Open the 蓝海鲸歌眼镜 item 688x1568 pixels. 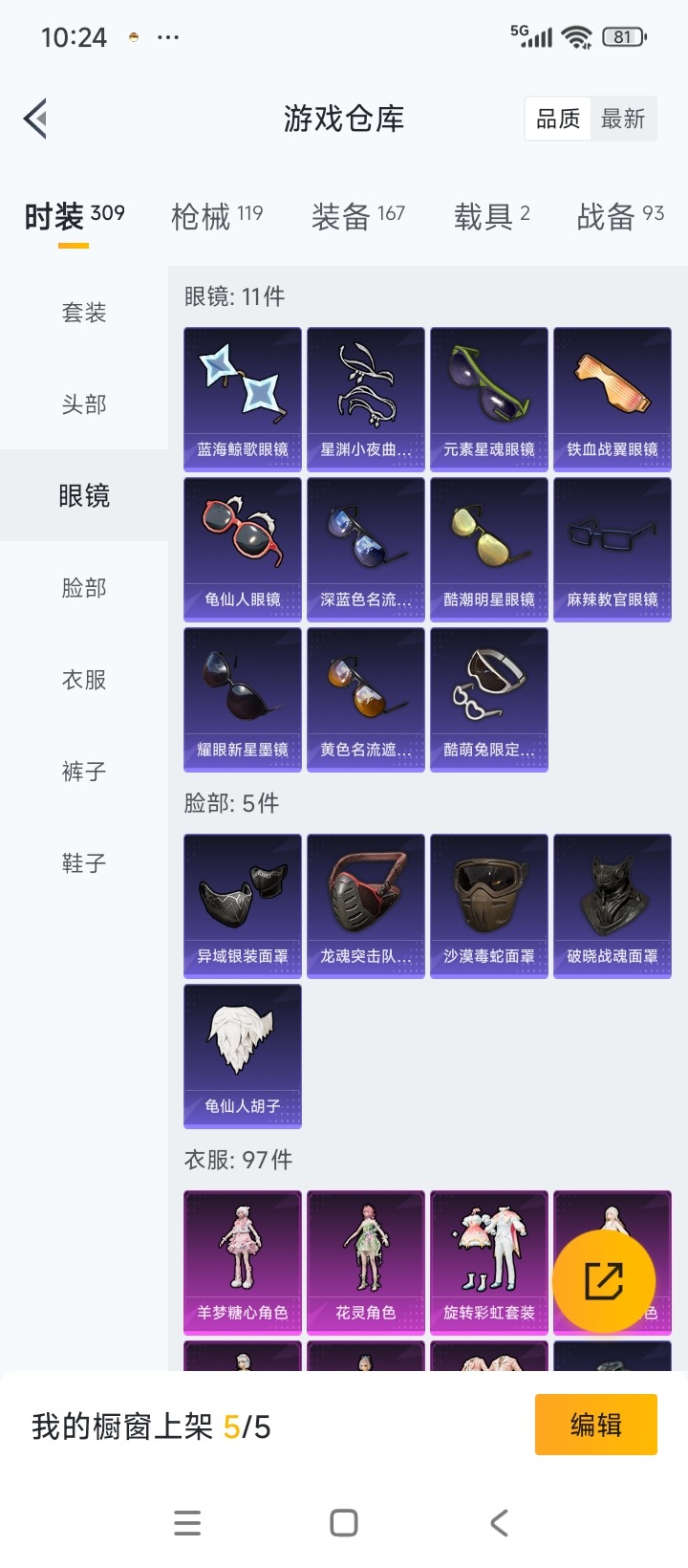[243, 399]
